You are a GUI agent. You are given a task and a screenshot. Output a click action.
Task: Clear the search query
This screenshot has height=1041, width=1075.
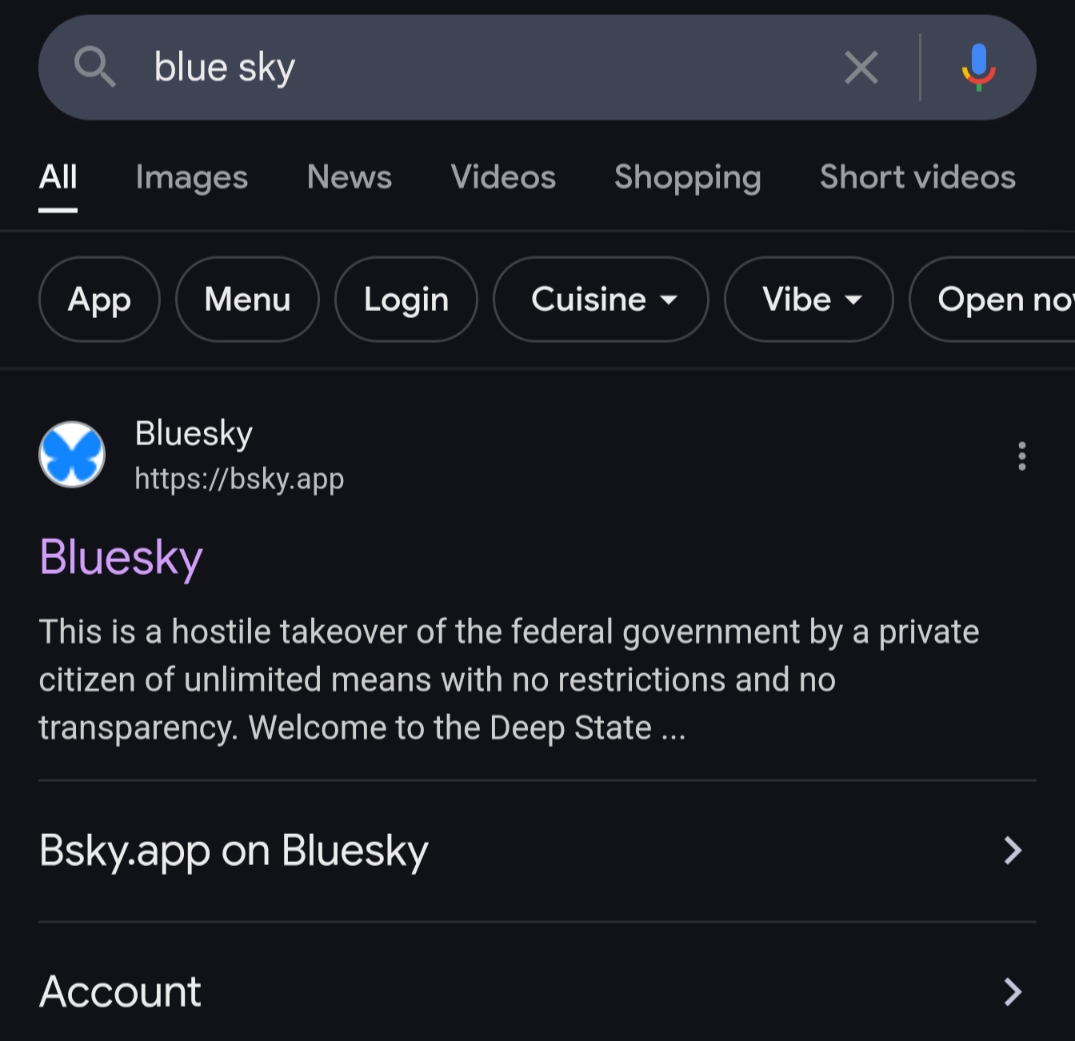860,68
